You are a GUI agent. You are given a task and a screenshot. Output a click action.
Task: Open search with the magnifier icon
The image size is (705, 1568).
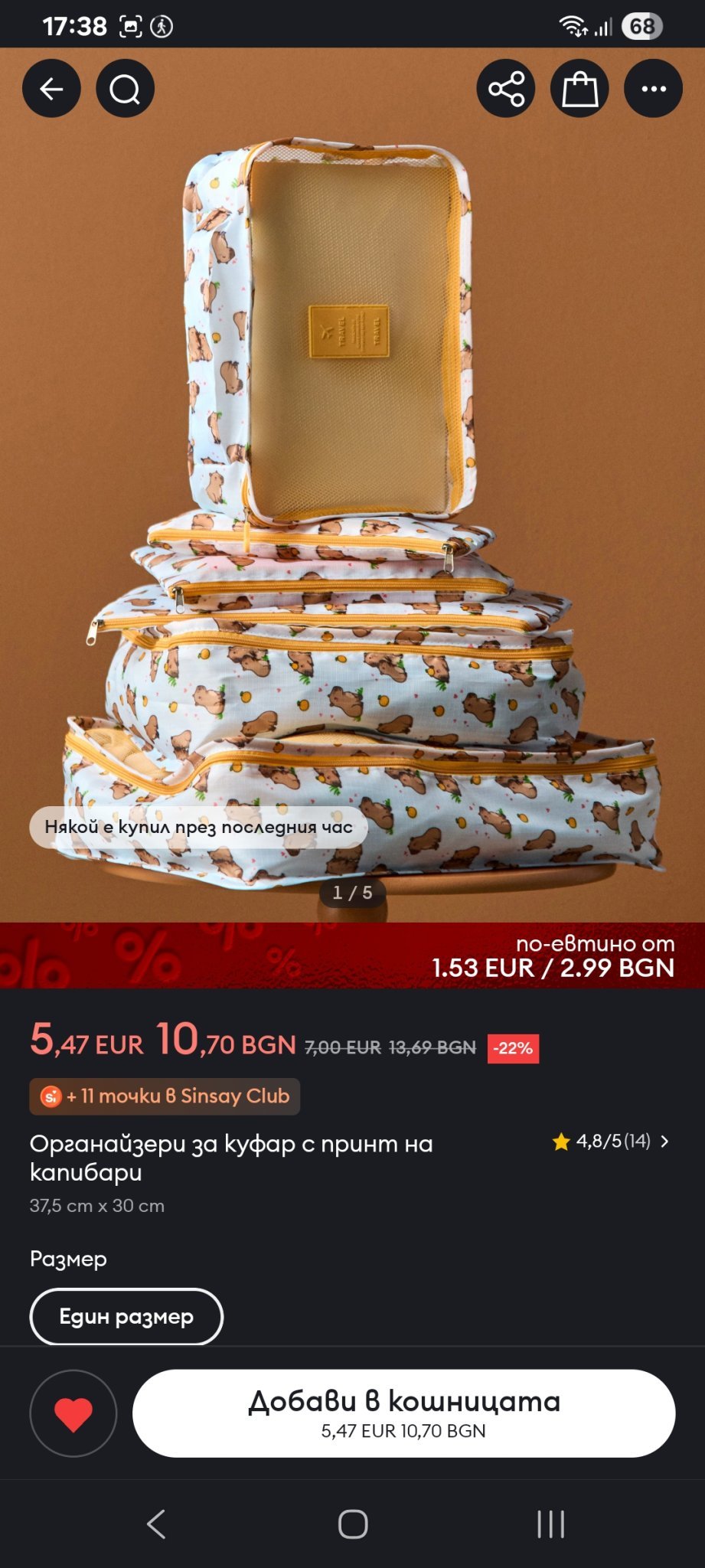point(125,89)
